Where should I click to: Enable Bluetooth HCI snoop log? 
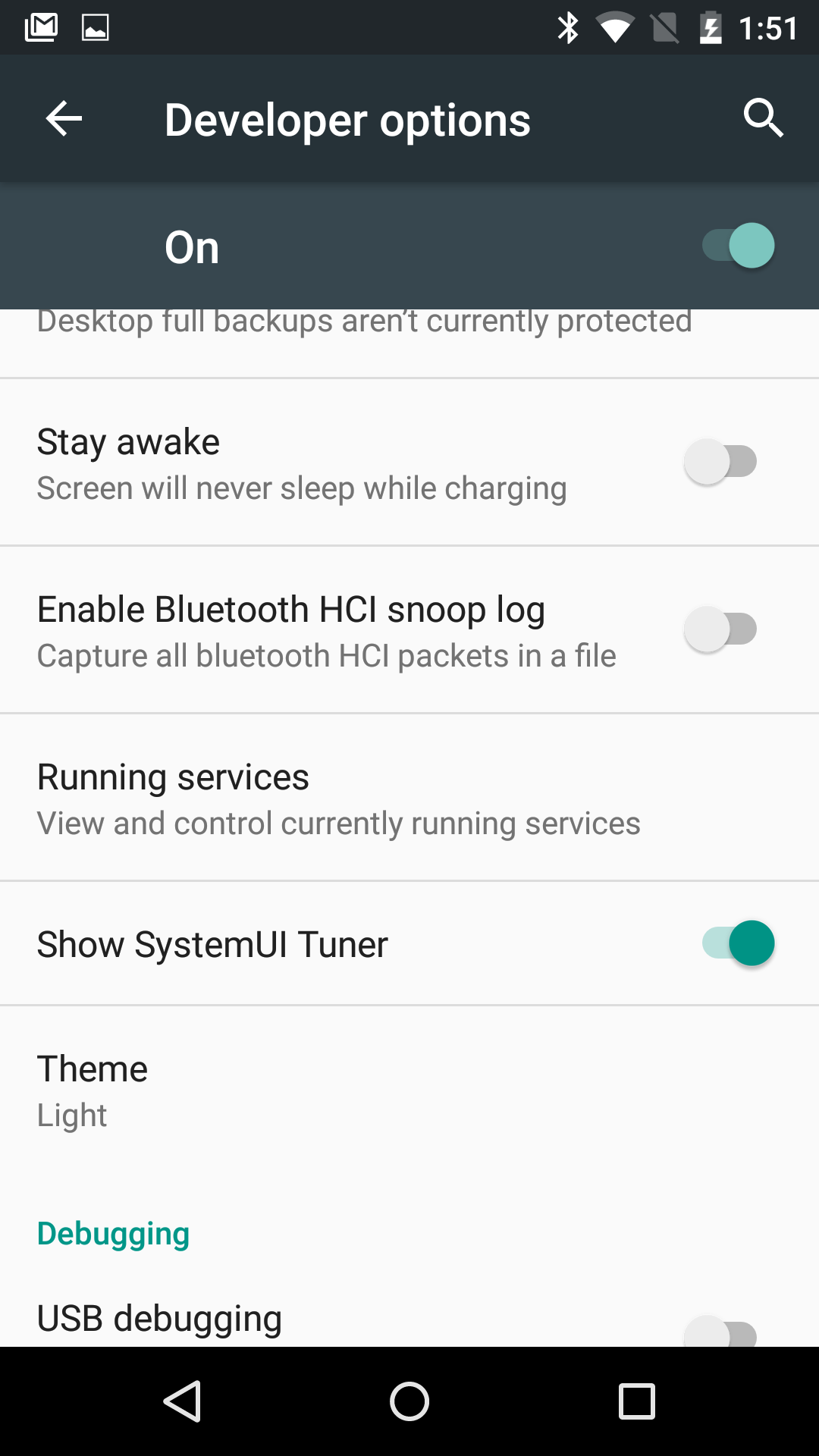(x=720, y=629)
